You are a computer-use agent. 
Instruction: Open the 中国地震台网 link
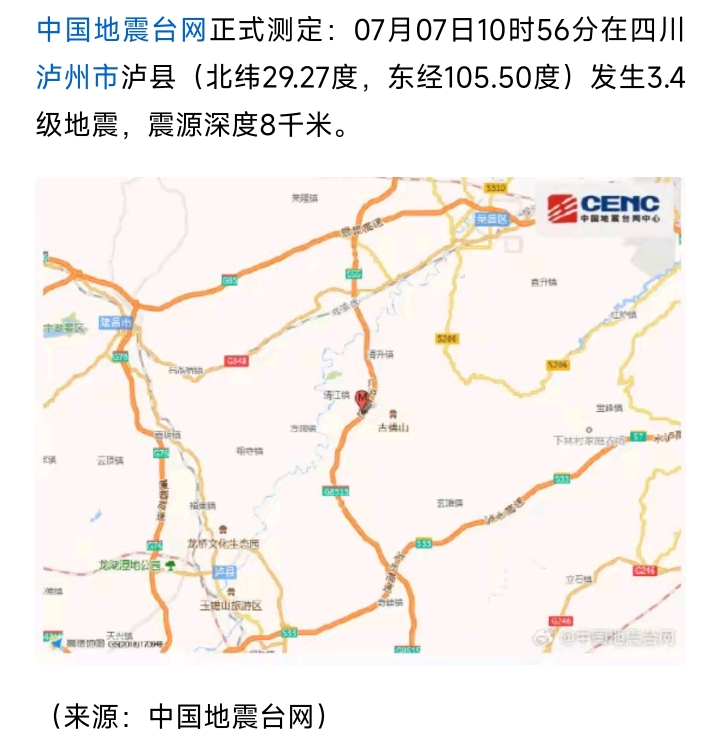pos(122,29)
